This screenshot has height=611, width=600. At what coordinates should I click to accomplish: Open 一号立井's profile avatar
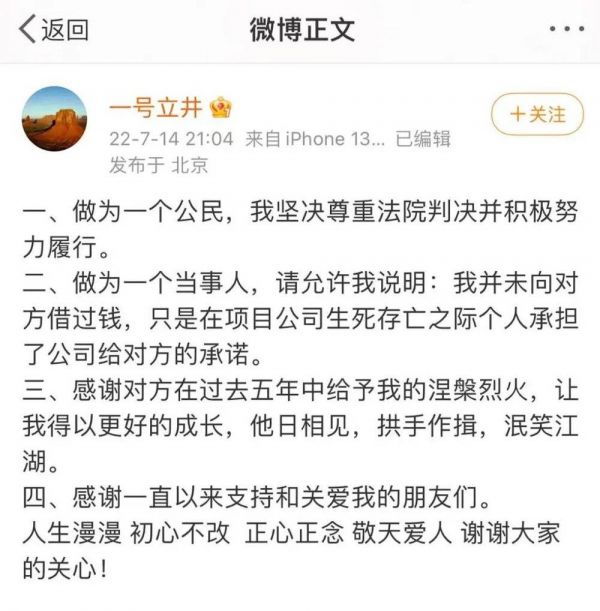[x=55, y=119]
